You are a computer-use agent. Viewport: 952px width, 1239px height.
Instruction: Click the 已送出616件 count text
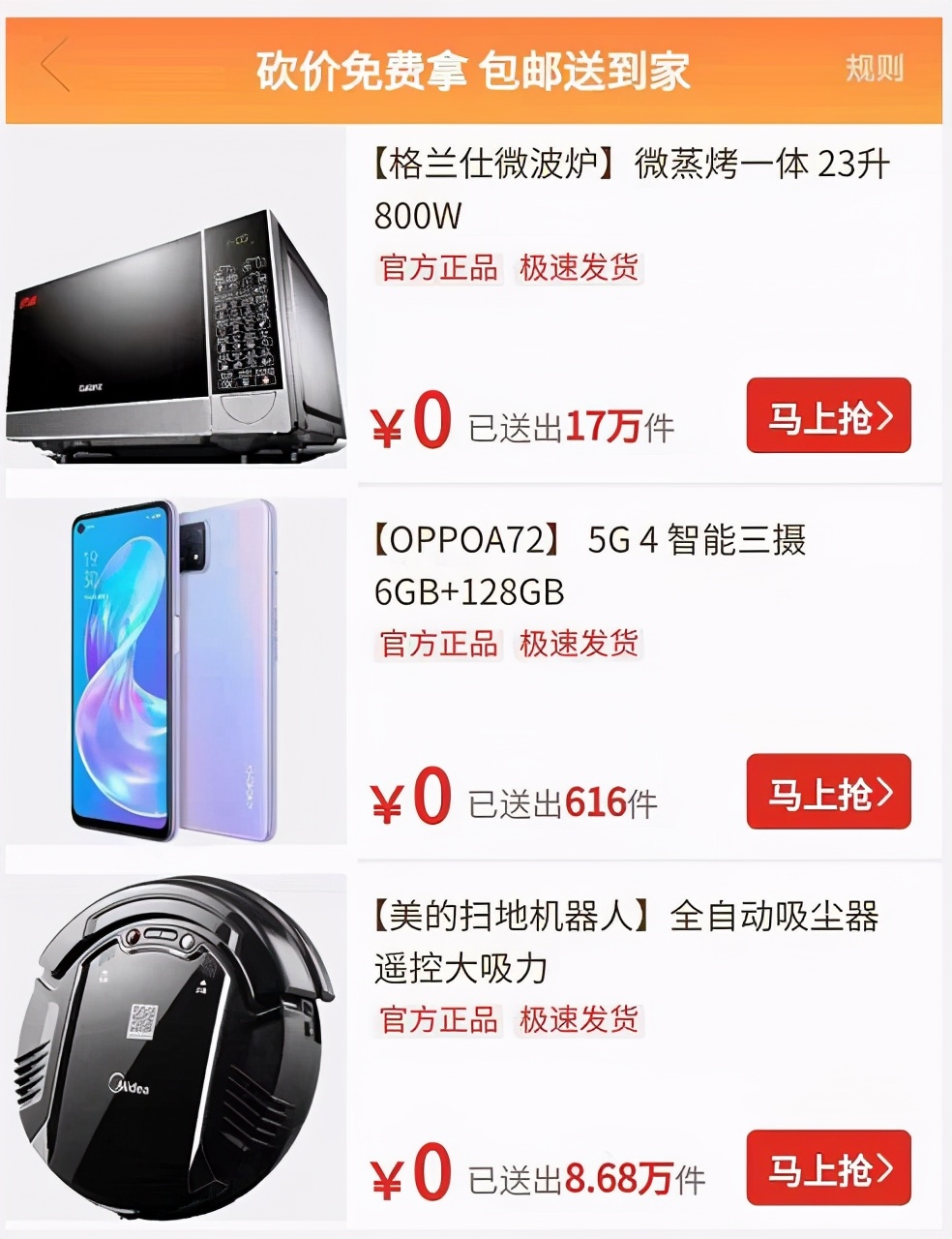click(x=561, y=800)
